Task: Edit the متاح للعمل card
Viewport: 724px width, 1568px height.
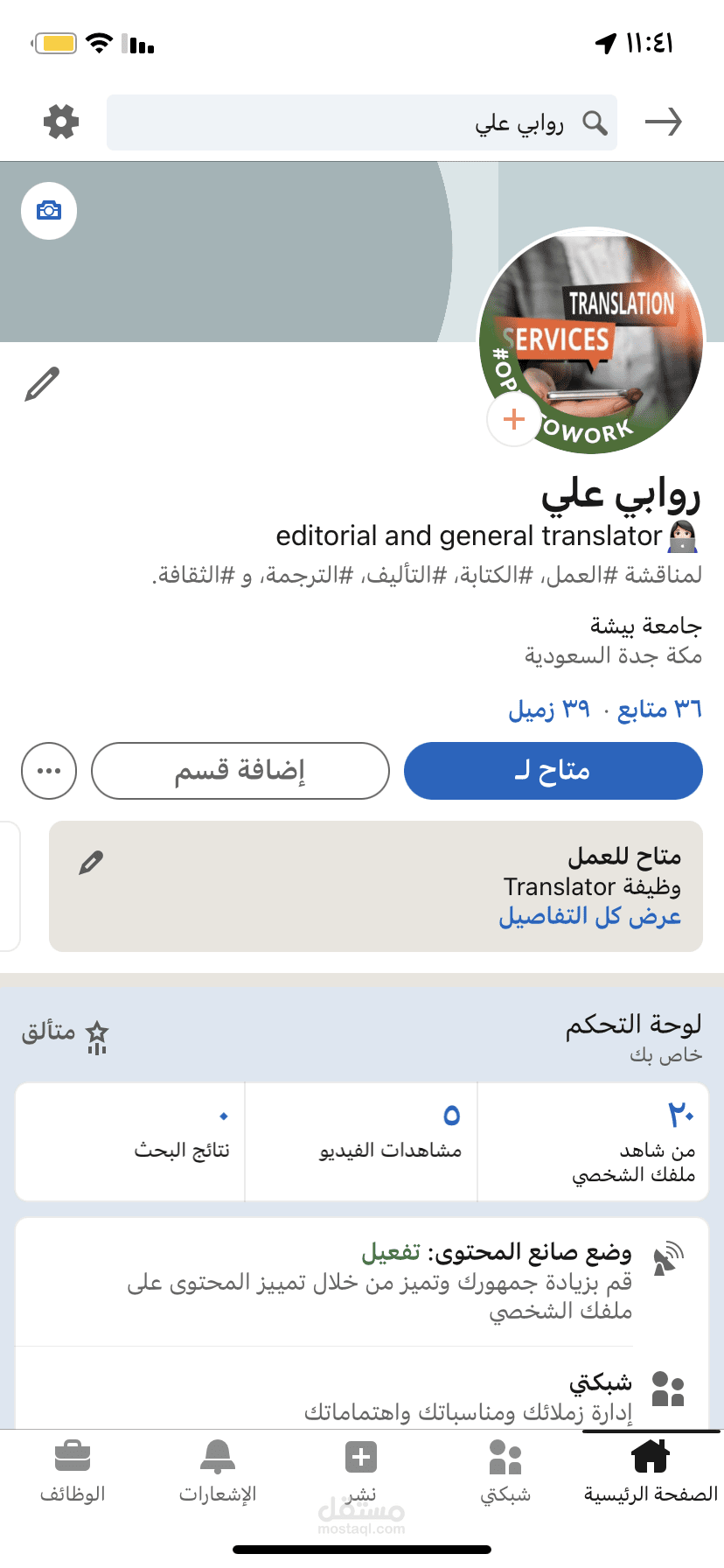Action: point(91,863)
